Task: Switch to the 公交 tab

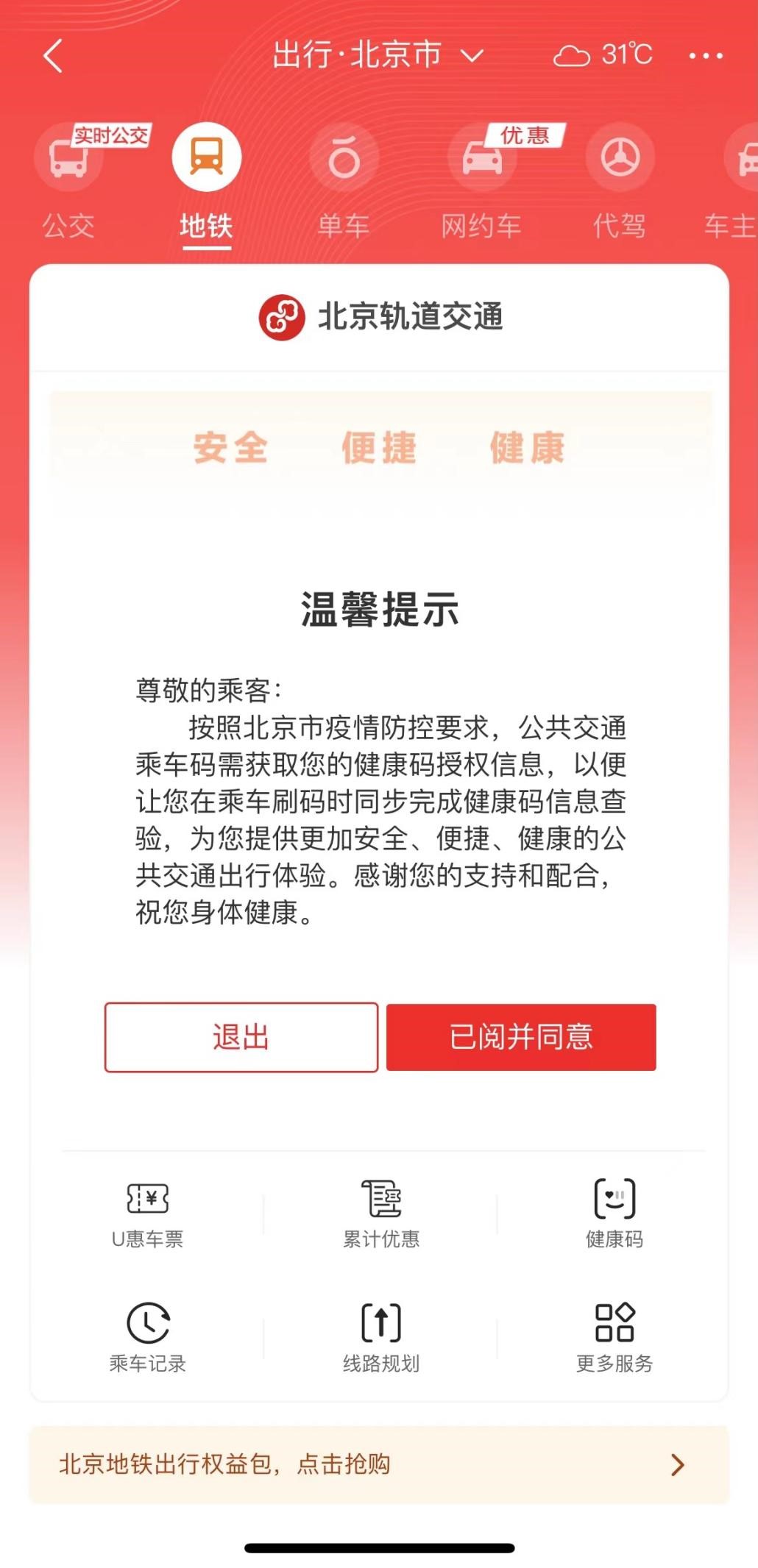Action: tap(68, 179)
